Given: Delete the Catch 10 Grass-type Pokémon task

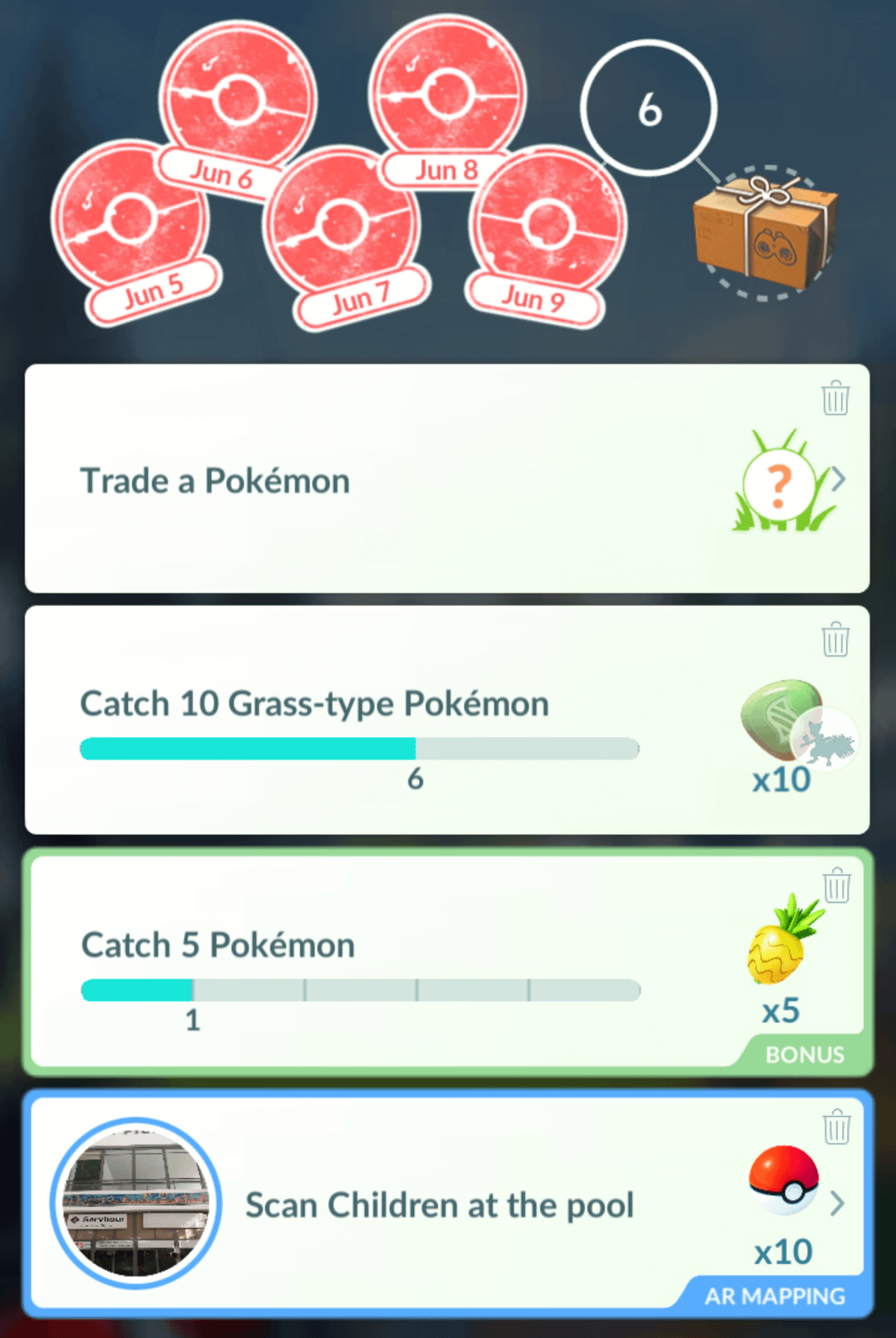Looking at the screenshot, I should click(x=835, y=640).
